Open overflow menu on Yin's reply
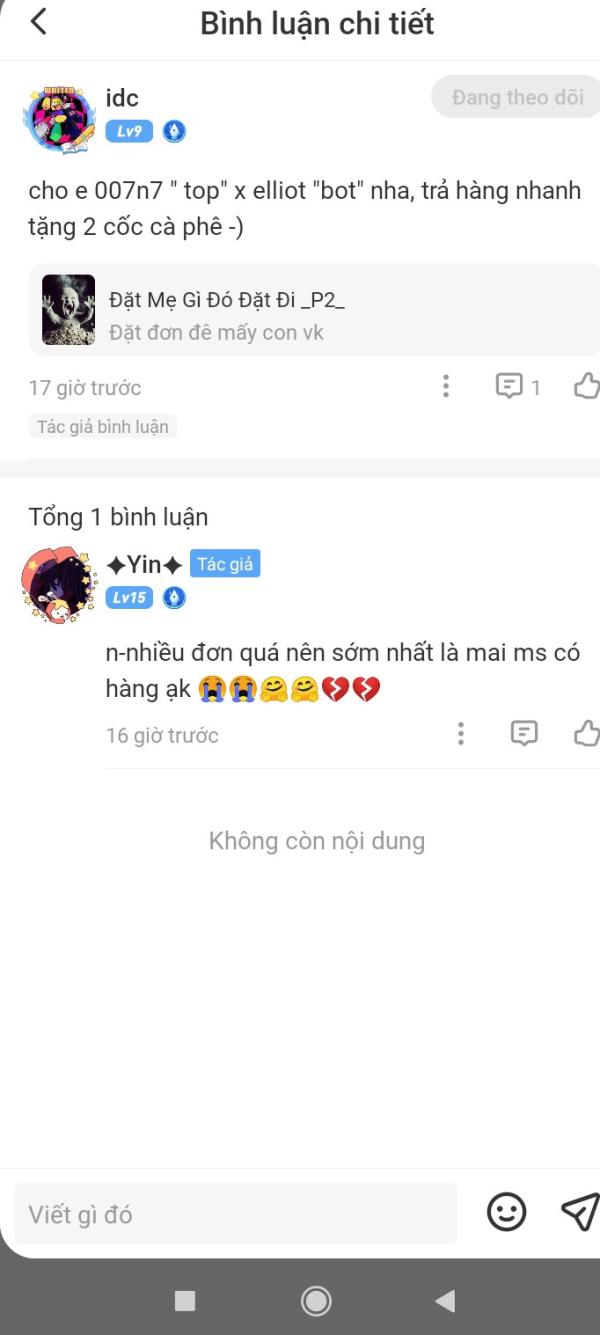The height and width of the screenshot is (1335, 600). [461, 734]
